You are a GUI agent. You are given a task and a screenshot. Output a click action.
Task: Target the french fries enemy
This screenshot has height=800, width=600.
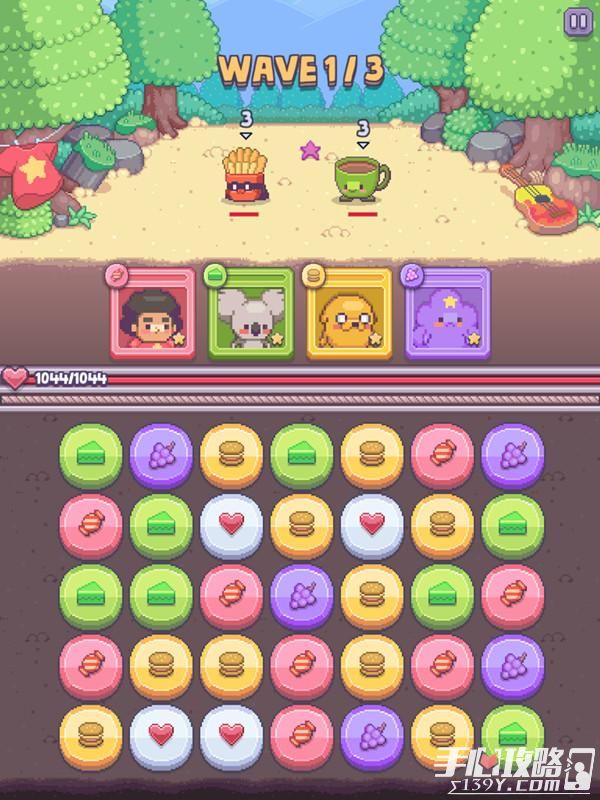point(242,174)
